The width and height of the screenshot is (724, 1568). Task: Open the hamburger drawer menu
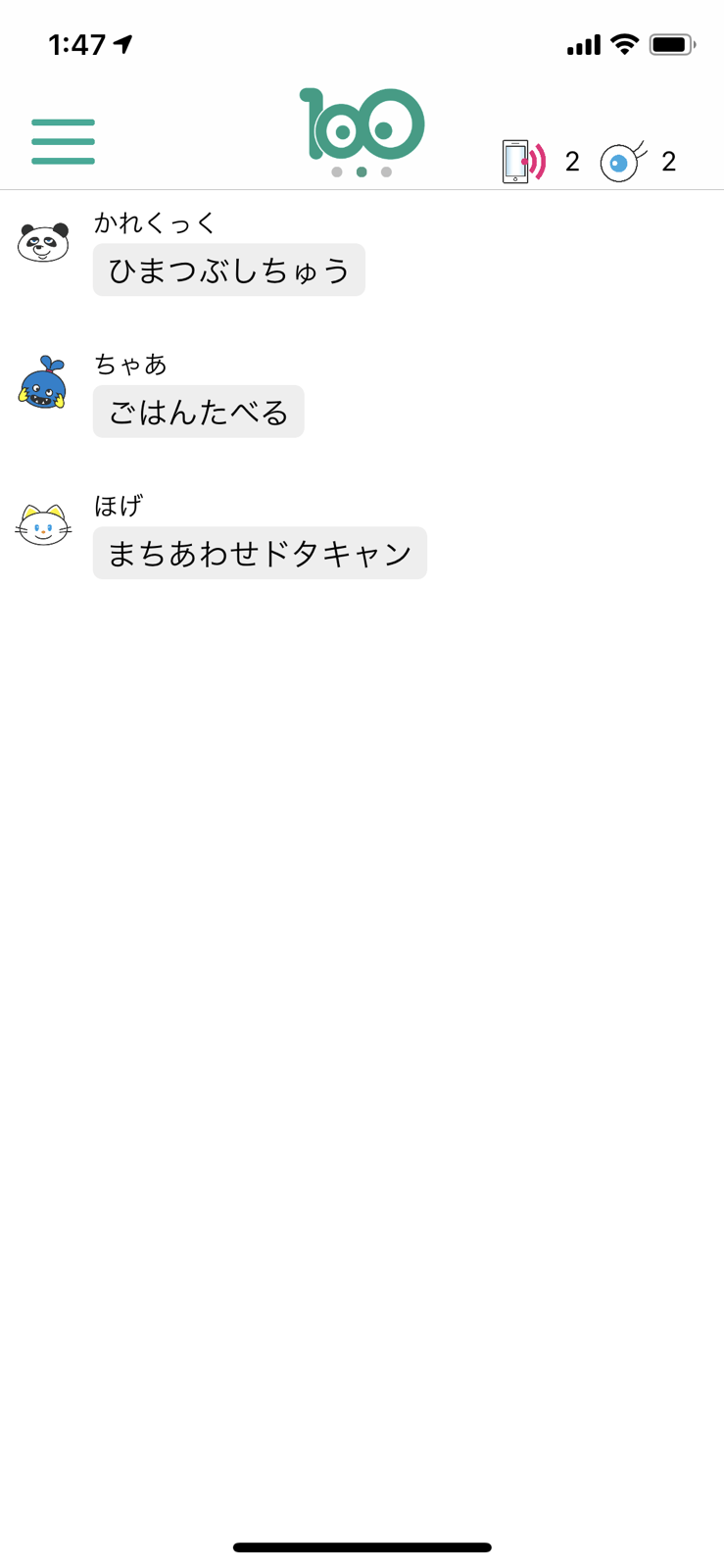tap(63, 141)
